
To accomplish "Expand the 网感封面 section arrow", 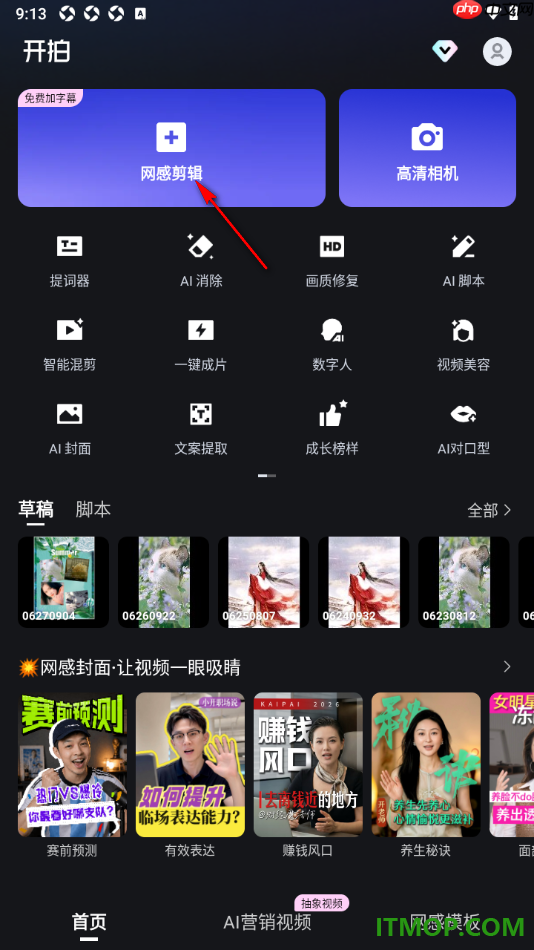I will (507, 667).
